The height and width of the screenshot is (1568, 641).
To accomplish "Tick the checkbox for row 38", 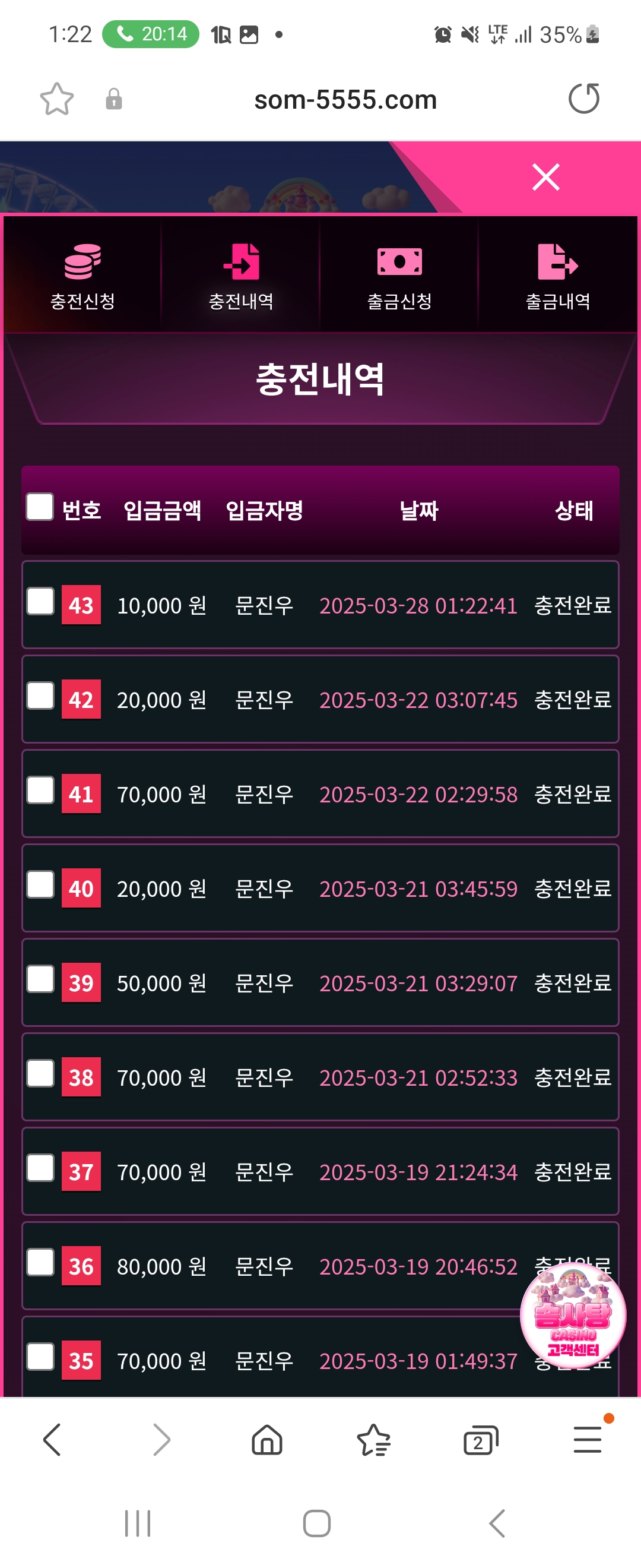I will click(41, 1074).
